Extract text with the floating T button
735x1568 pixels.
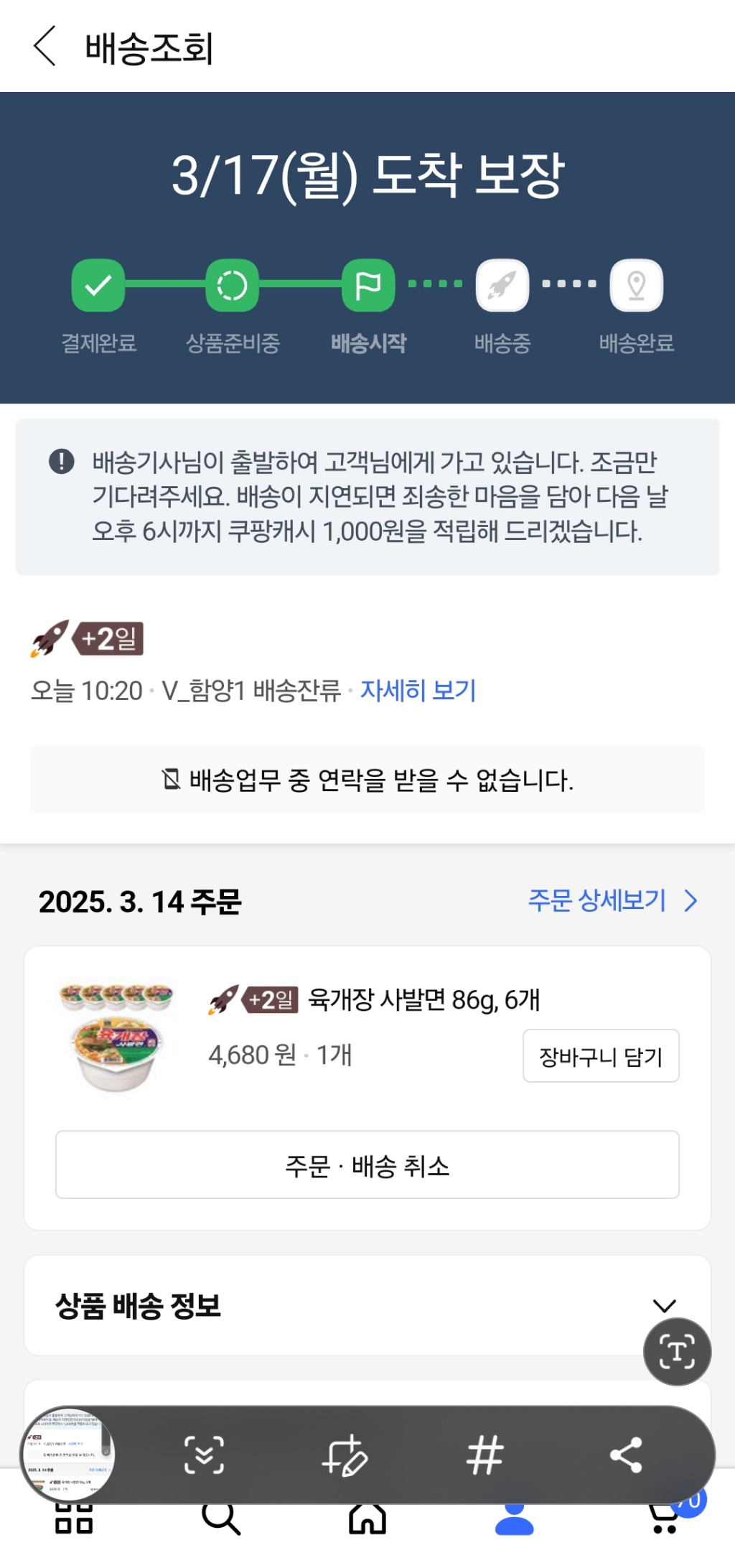pyautogui.click(x=677, y=1352)
